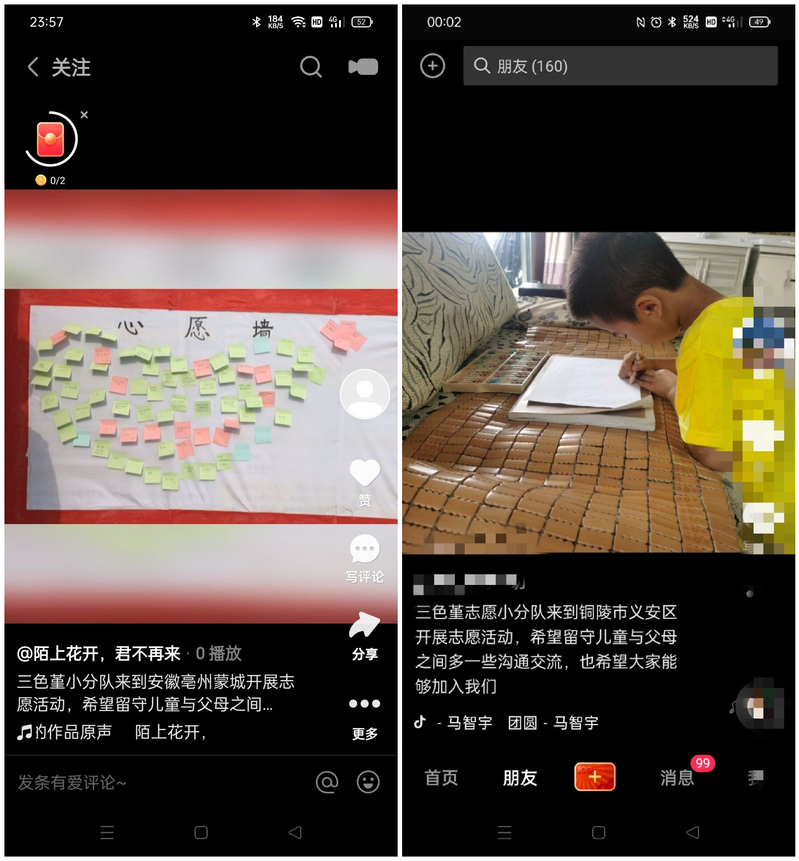This screenshot has height=861, width=799.
Task: Tap the circled plus icon beside search
Action: click(x=432, y=66)
